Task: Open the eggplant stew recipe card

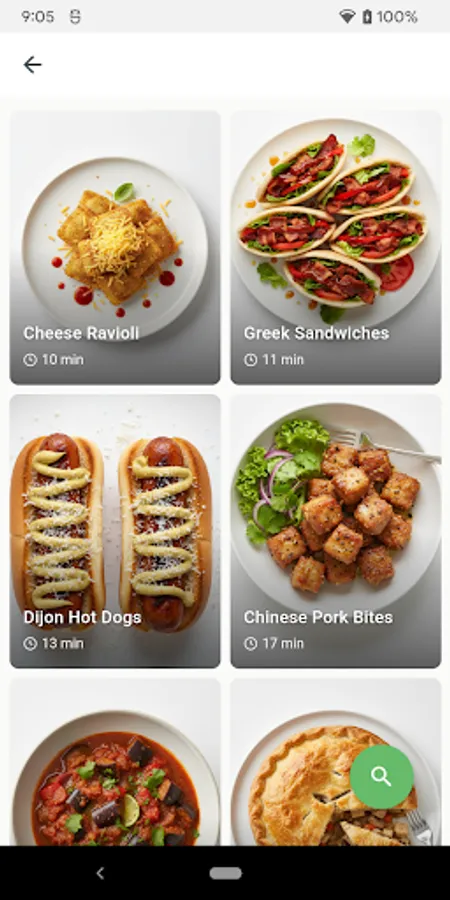Action: pyautogui.click(x=115, y=762)
